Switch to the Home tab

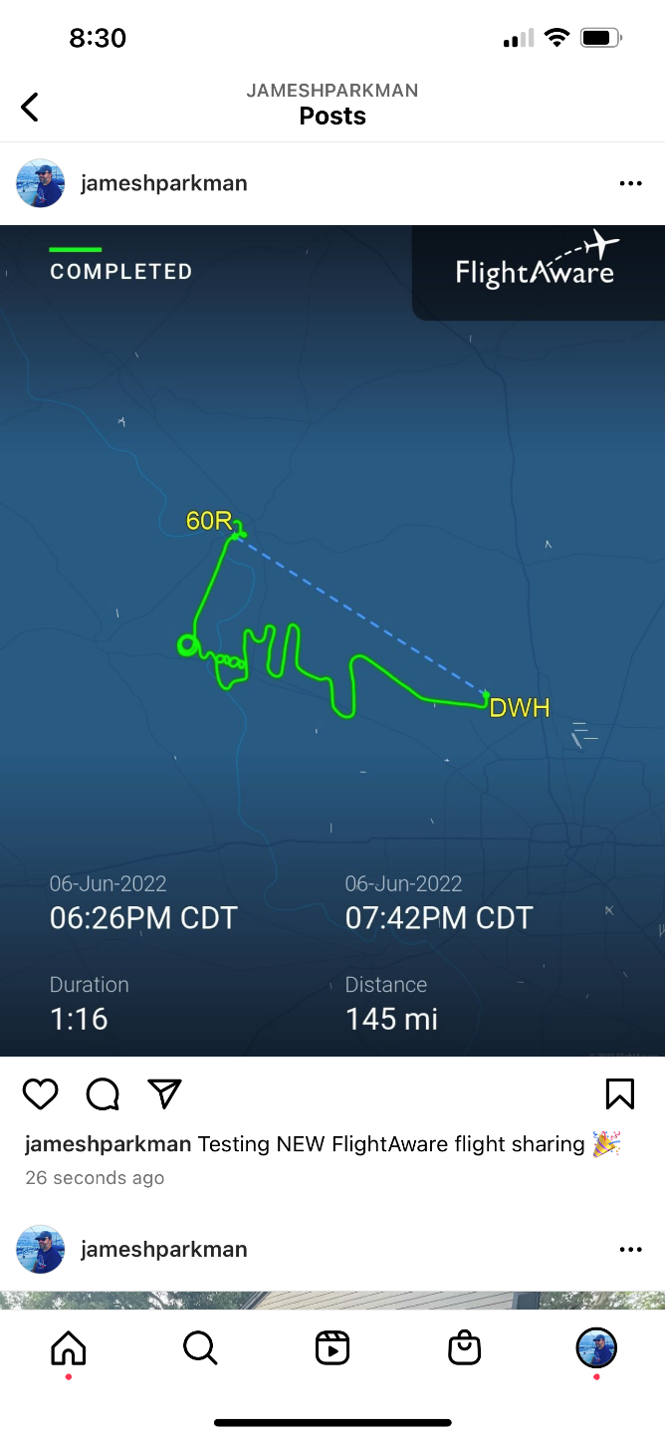(68, 1349)
